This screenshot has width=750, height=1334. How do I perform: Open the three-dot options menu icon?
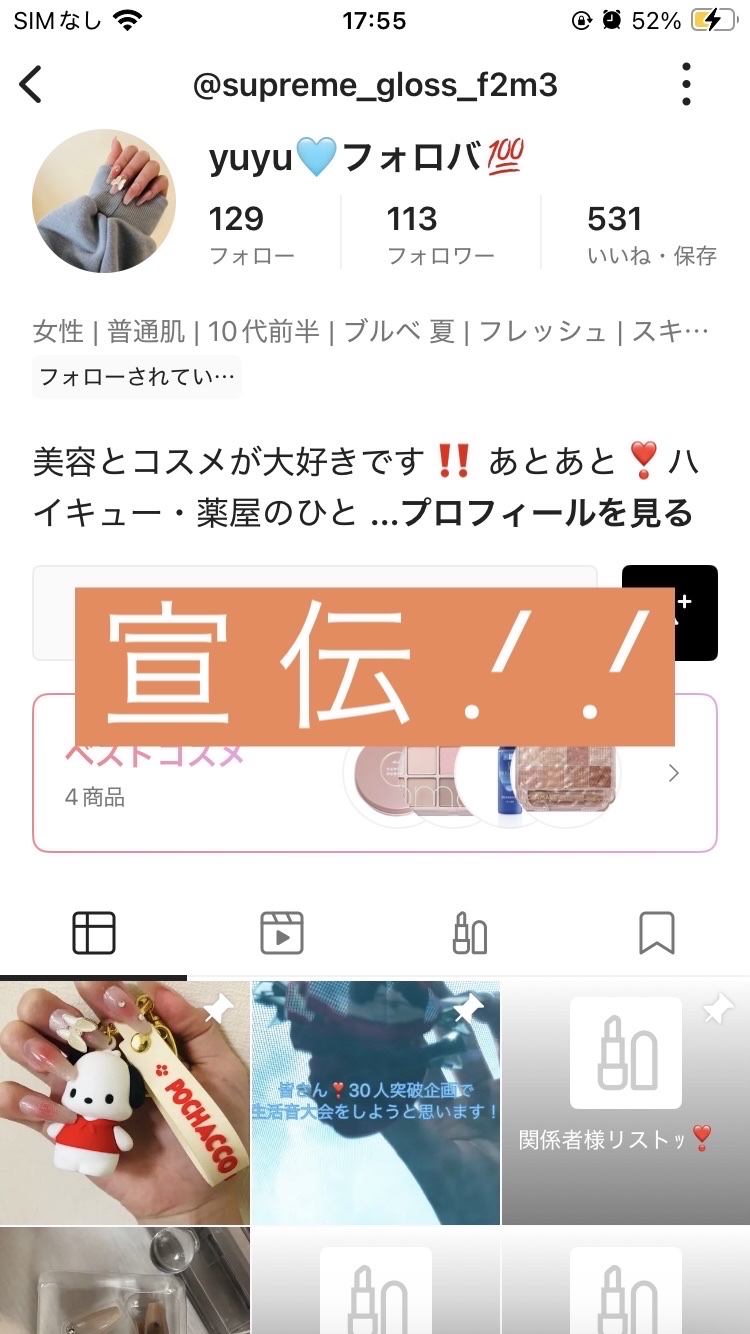coord(687,86)
